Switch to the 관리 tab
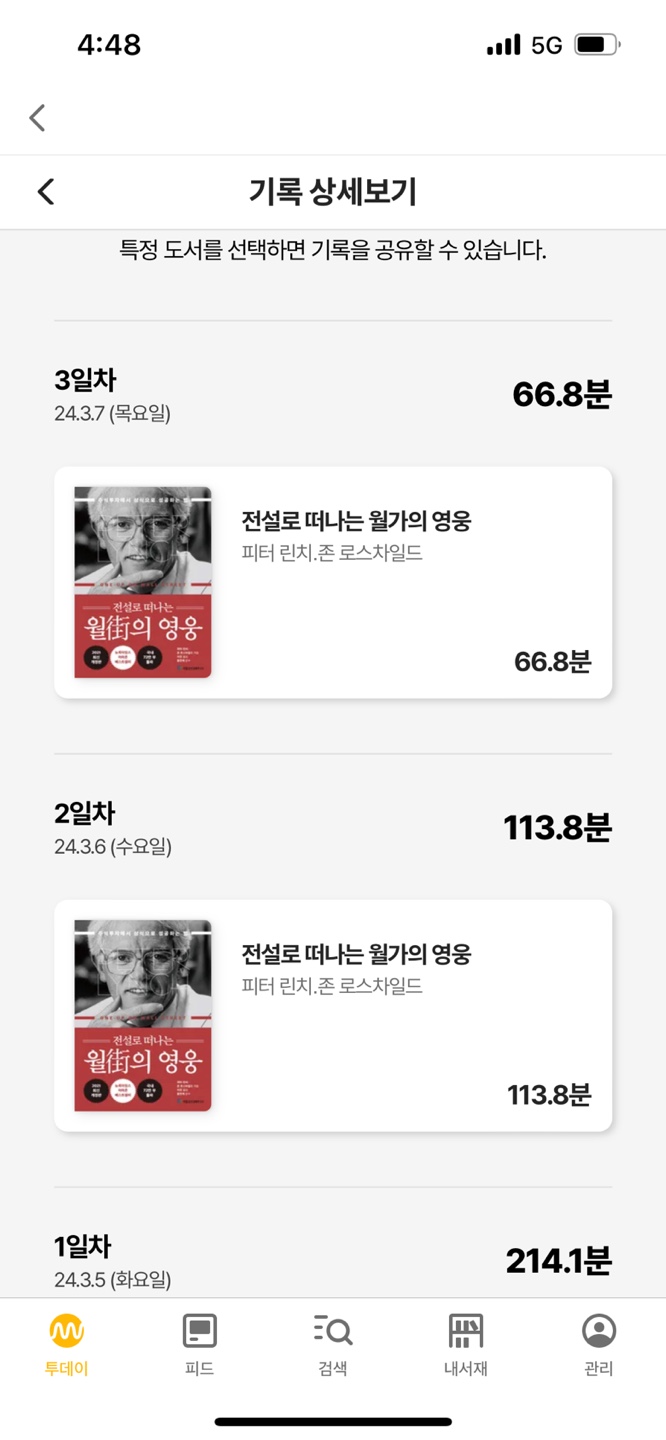The image size is (666, 1440). (599, 1345)
